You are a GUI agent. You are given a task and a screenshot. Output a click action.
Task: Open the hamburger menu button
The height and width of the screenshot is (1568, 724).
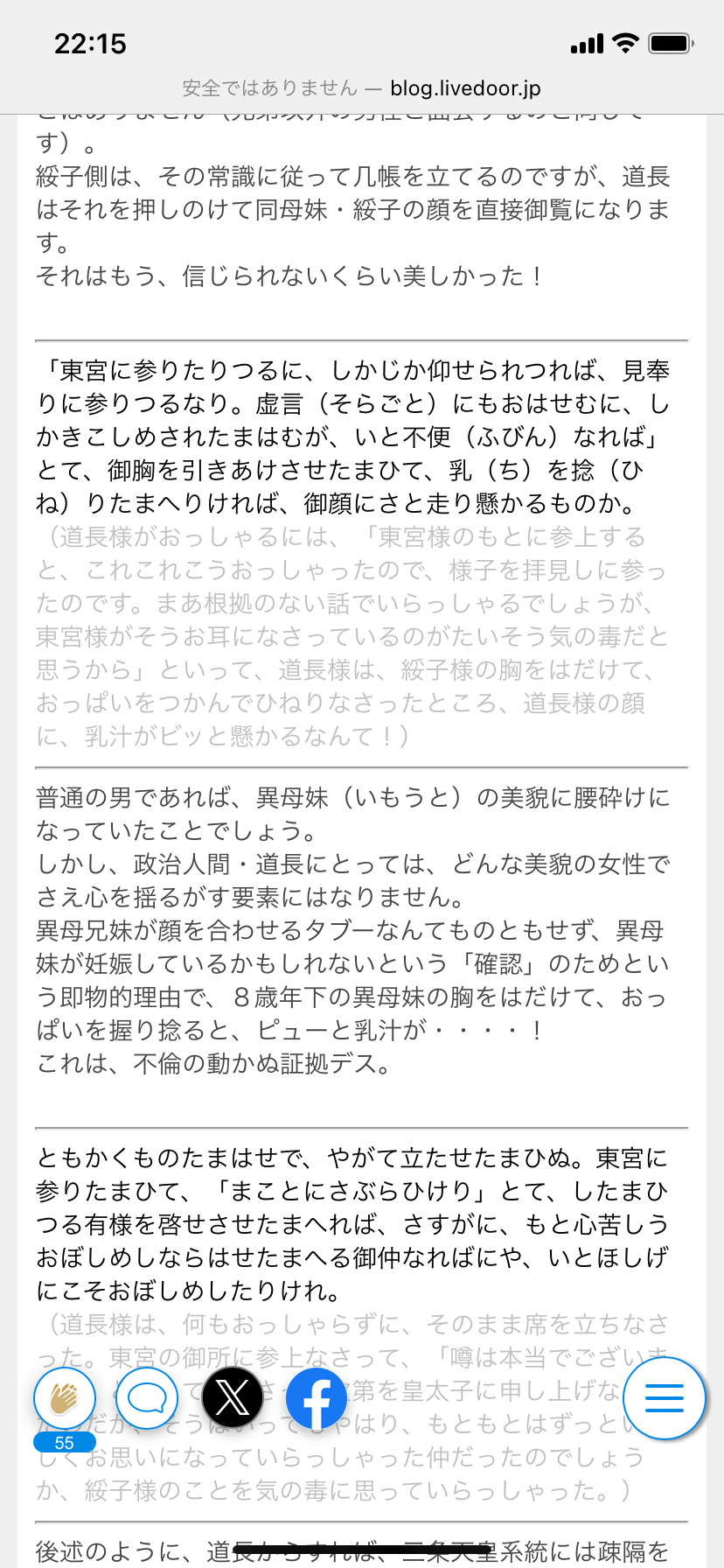[664, 1398]
